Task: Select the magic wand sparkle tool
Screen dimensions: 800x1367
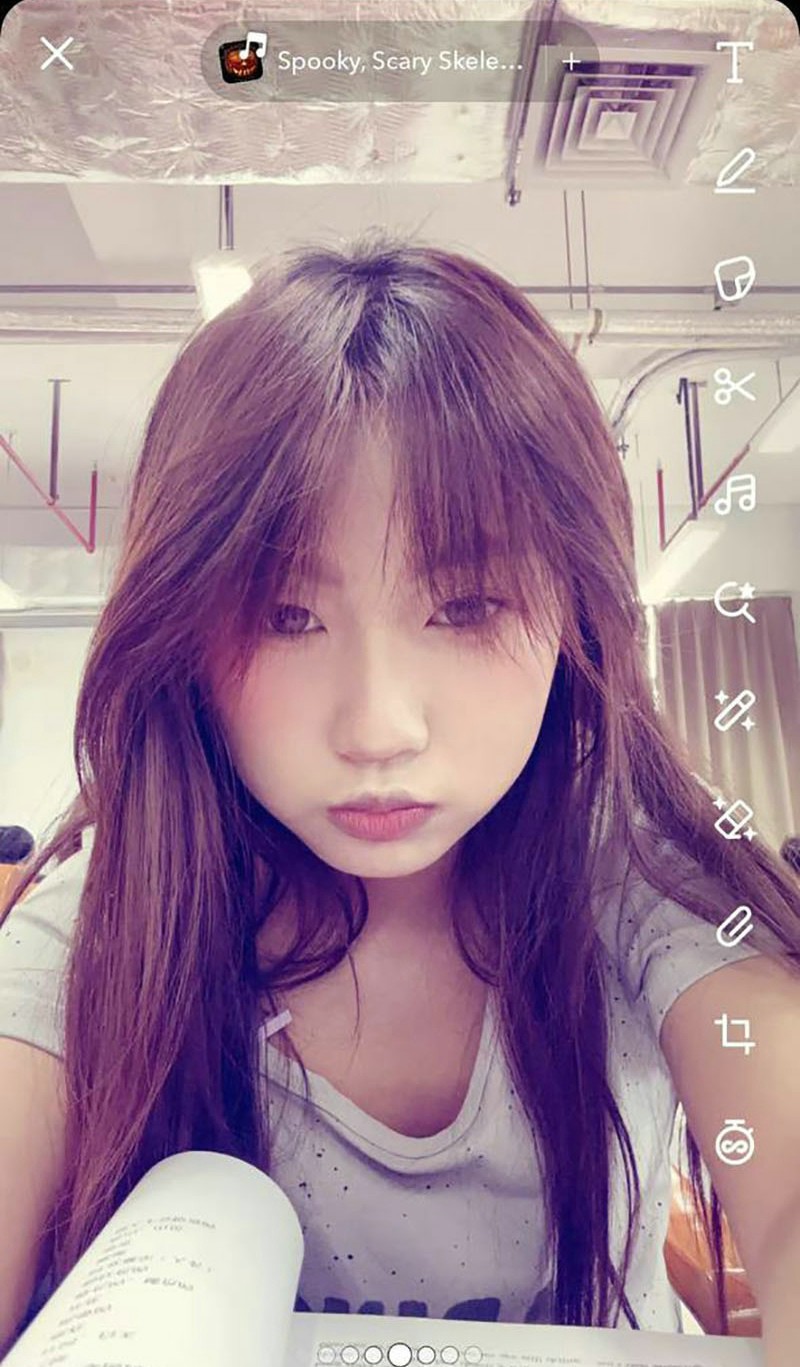Action: [734, 710]
